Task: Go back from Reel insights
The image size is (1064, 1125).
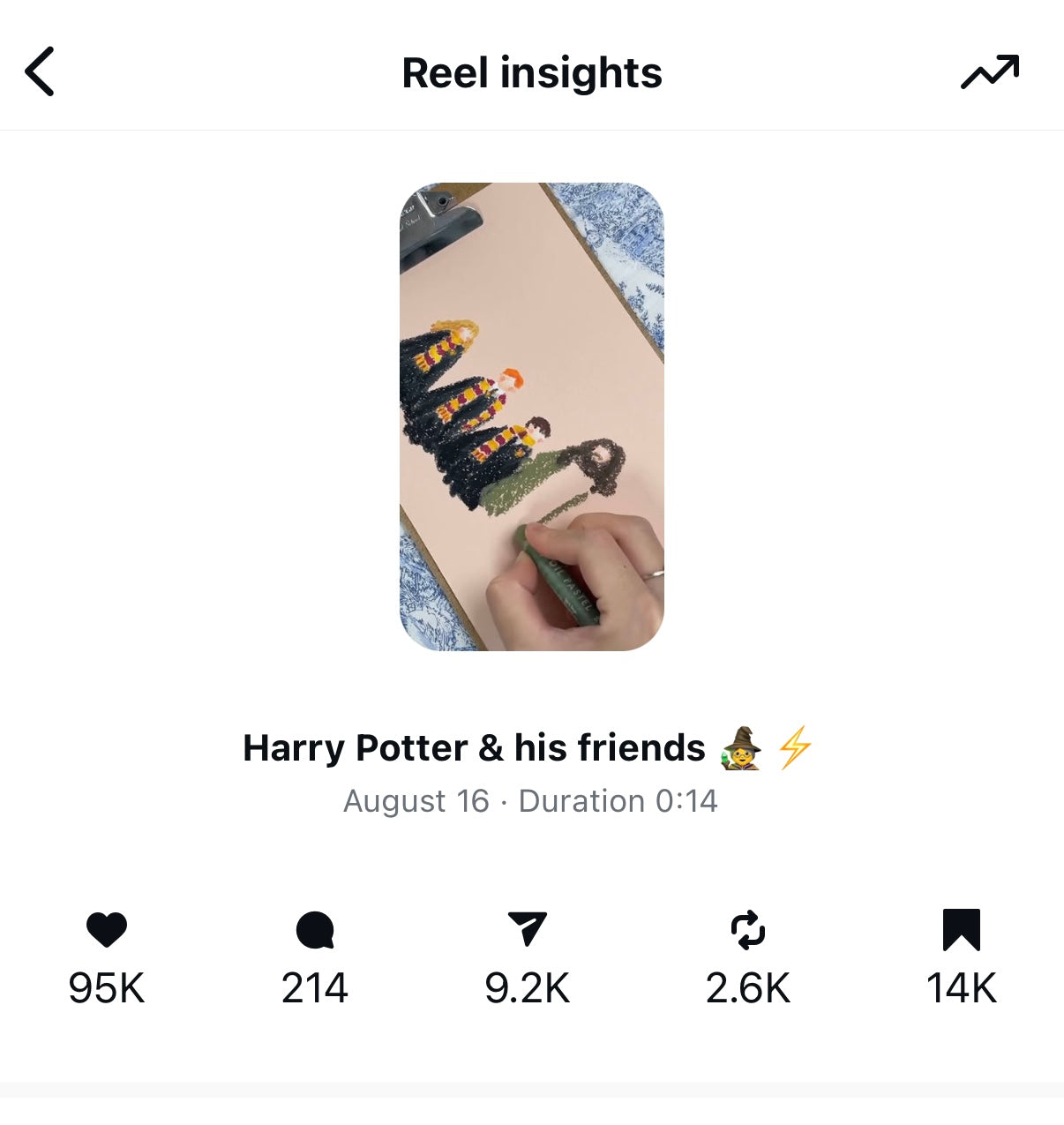Action: [40, 71]
